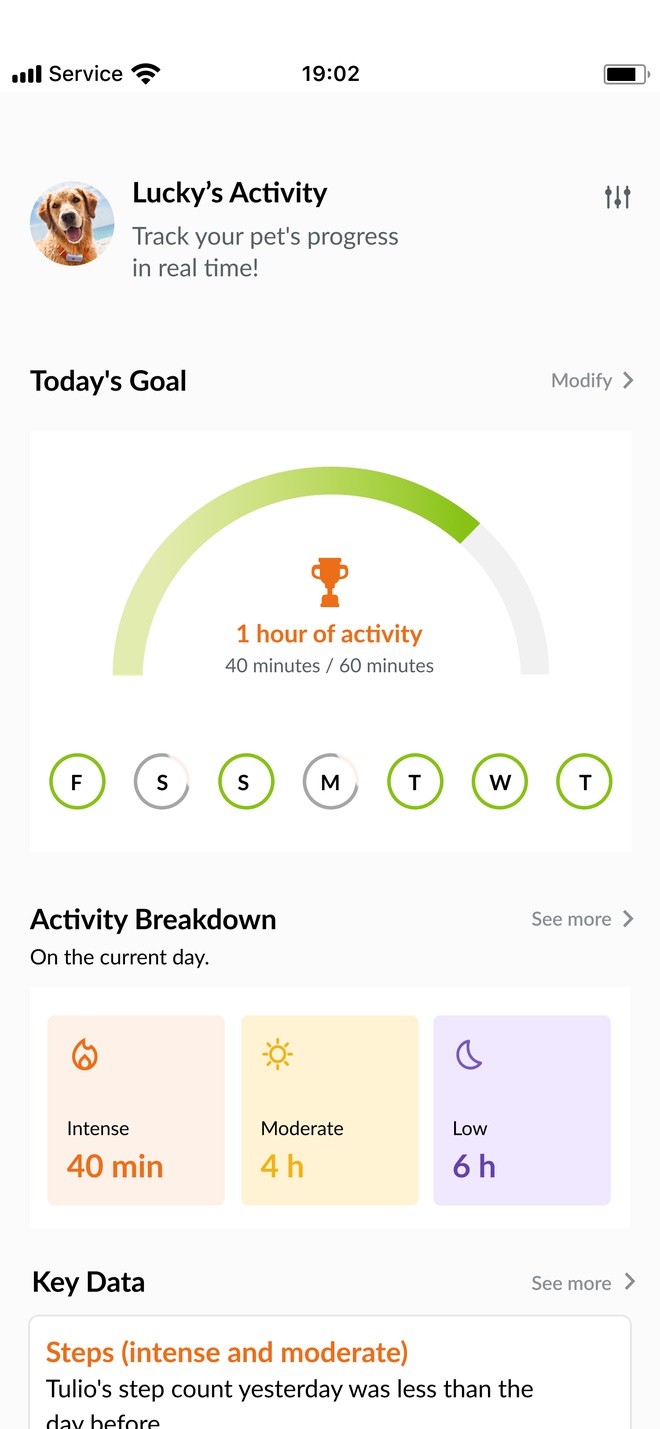Select the green-ringed S day circle
The image size is (660, 1429).
click(x=246, y=782)
